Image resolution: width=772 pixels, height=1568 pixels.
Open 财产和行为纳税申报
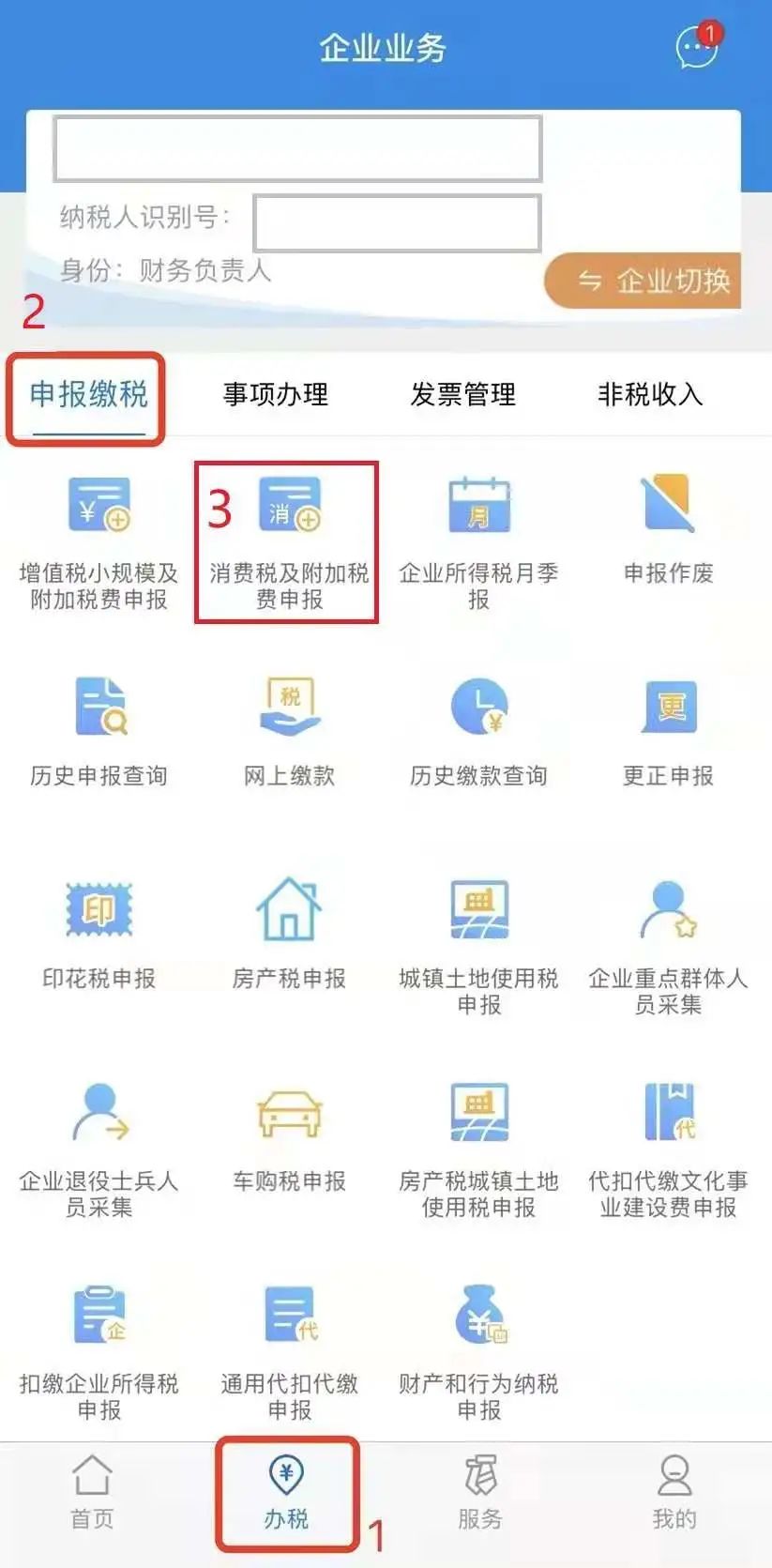pyautogui.click(x=478, y=1353)
